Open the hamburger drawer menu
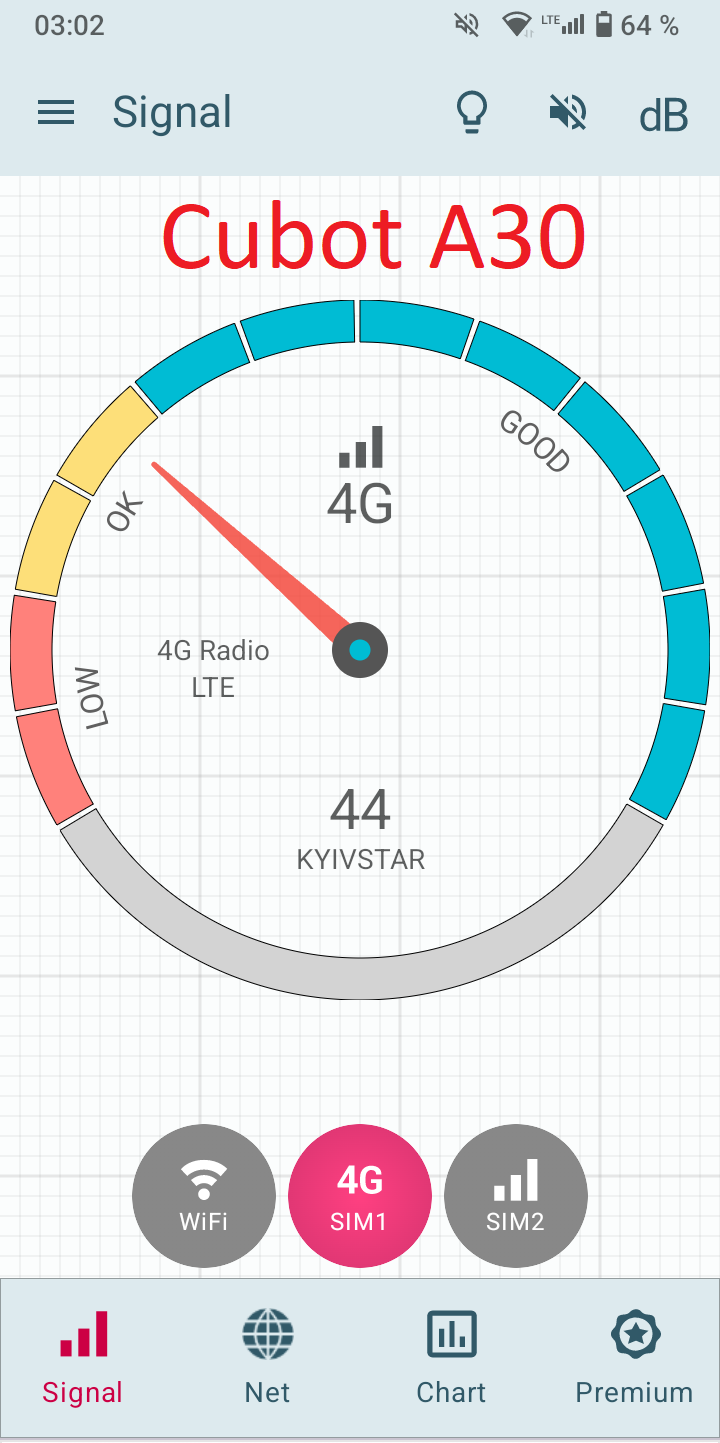 (x=56, y=113)
